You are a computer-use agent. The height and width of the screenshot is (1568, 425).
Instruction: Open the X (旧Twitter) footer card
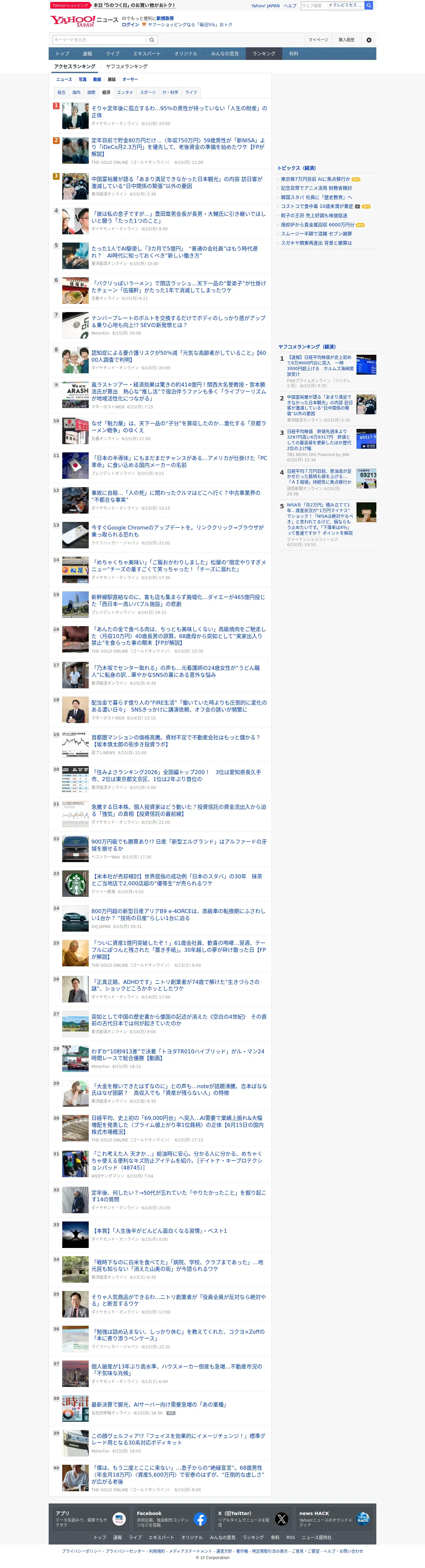(252, 1519)
